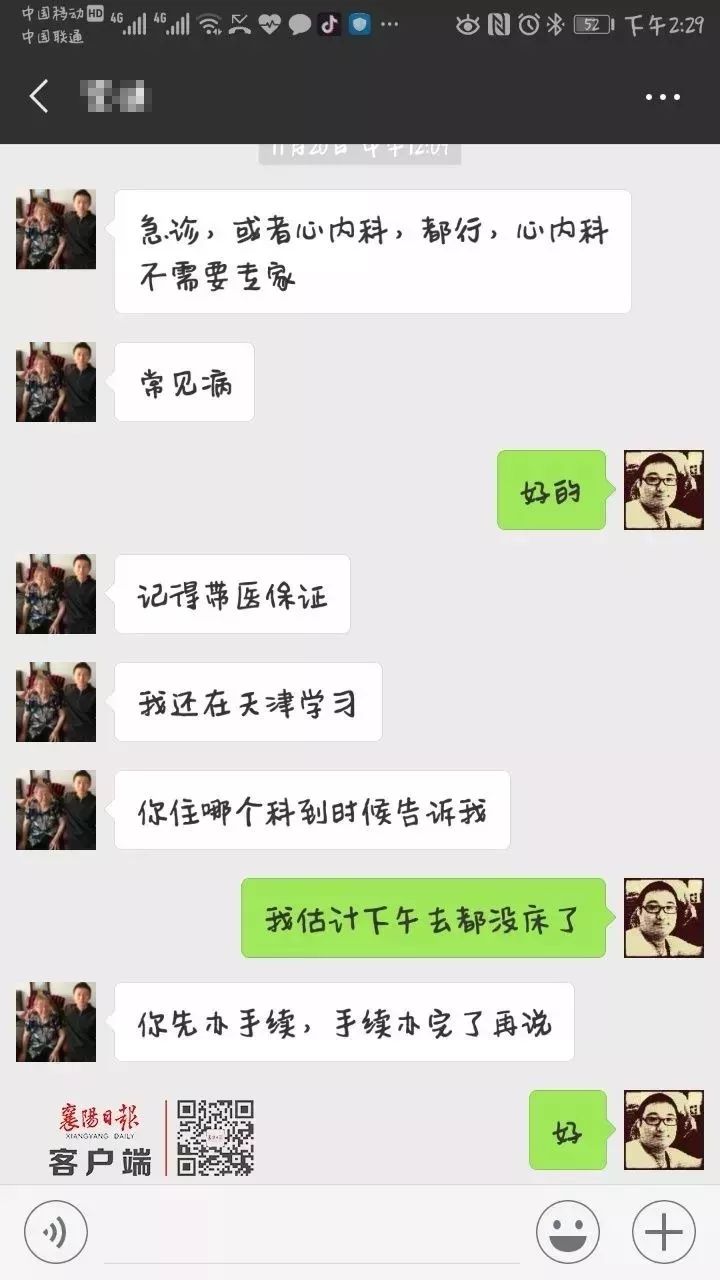Open contact avatar beside 常见病 message
Viewport: 720px width, 1280px height.
point(56,382)
